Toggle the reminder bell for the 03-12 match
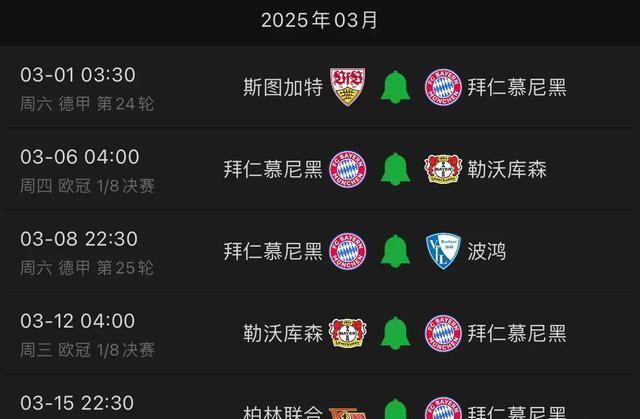Screen dimensions: 640x419 coord(395,332)
